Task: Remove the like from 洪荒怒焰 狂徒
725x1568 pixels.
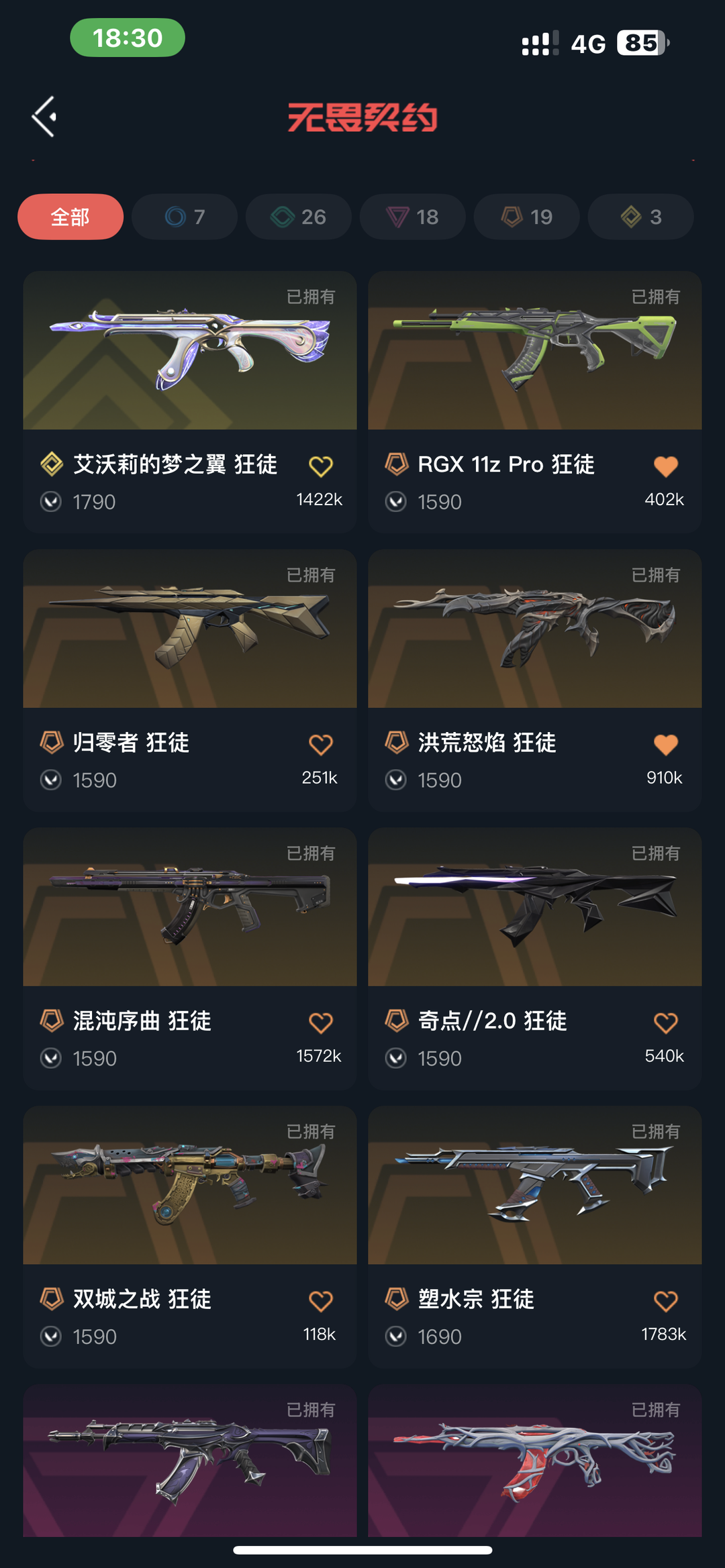Action: 666,745
